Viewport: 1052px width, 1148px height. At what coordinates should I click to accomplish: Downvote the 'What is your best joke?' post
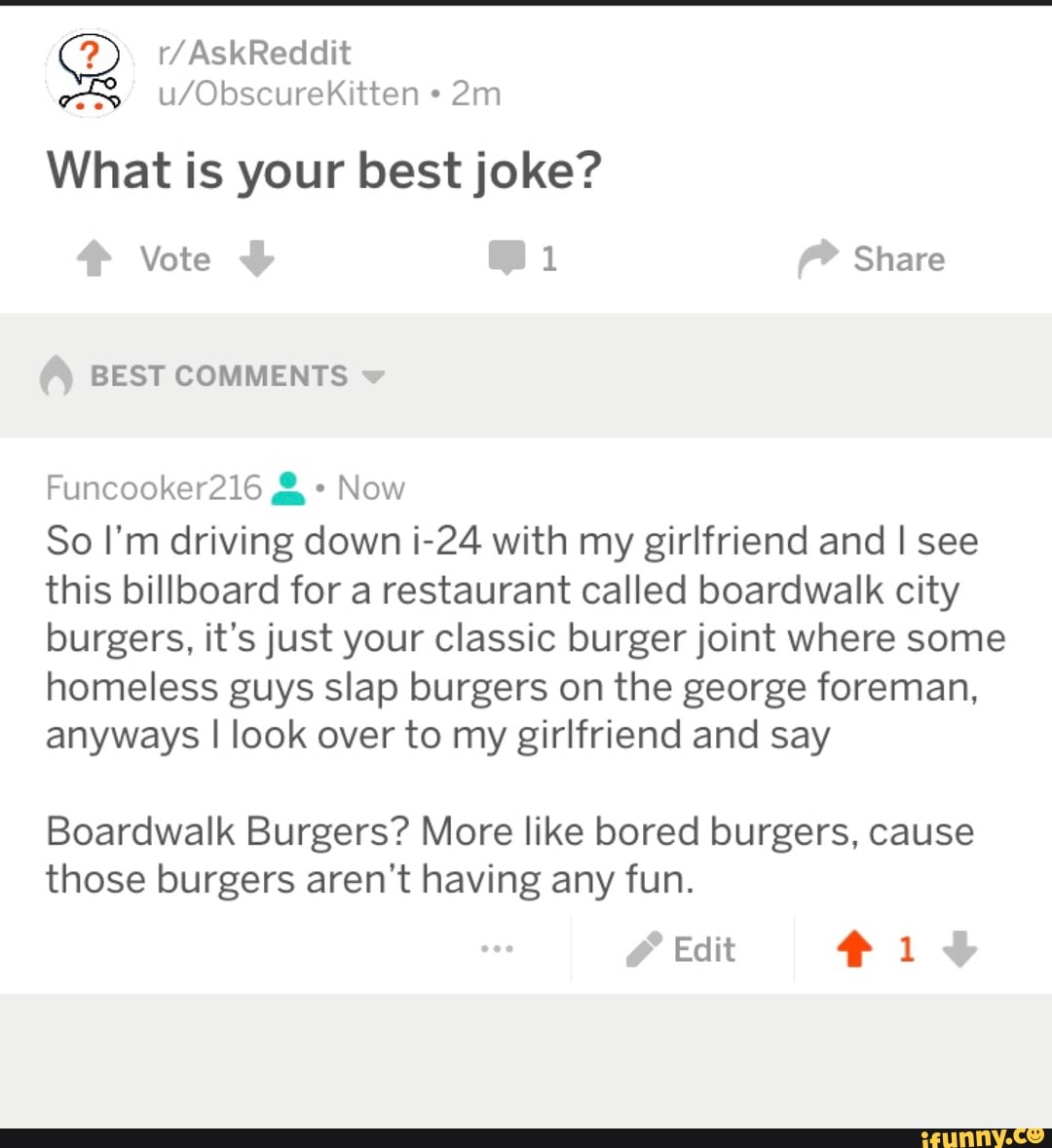click(257, 259)
